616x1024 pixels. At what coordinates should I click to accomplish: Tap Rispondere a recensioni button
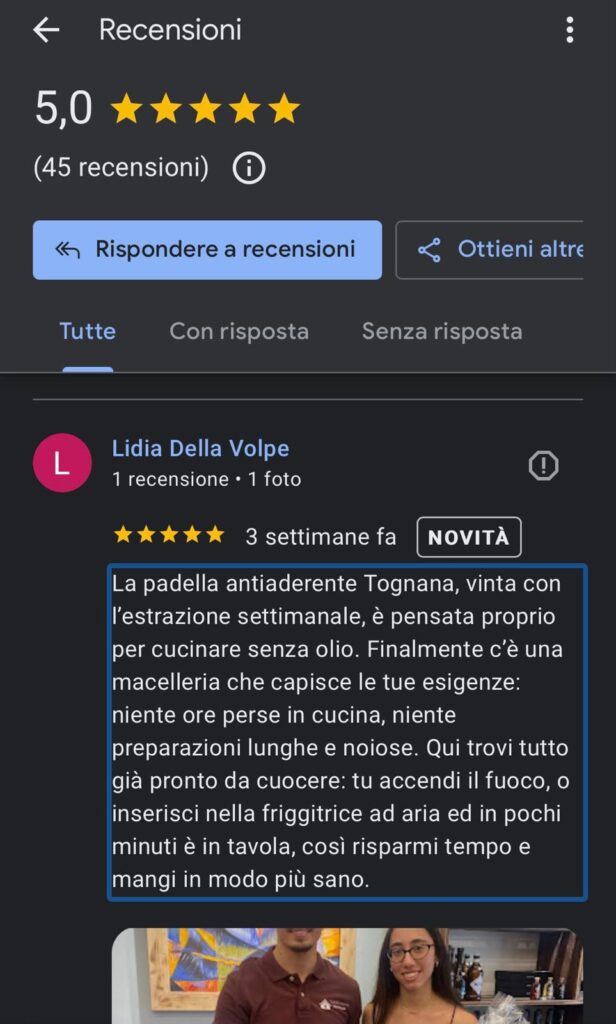coord(207,249)
